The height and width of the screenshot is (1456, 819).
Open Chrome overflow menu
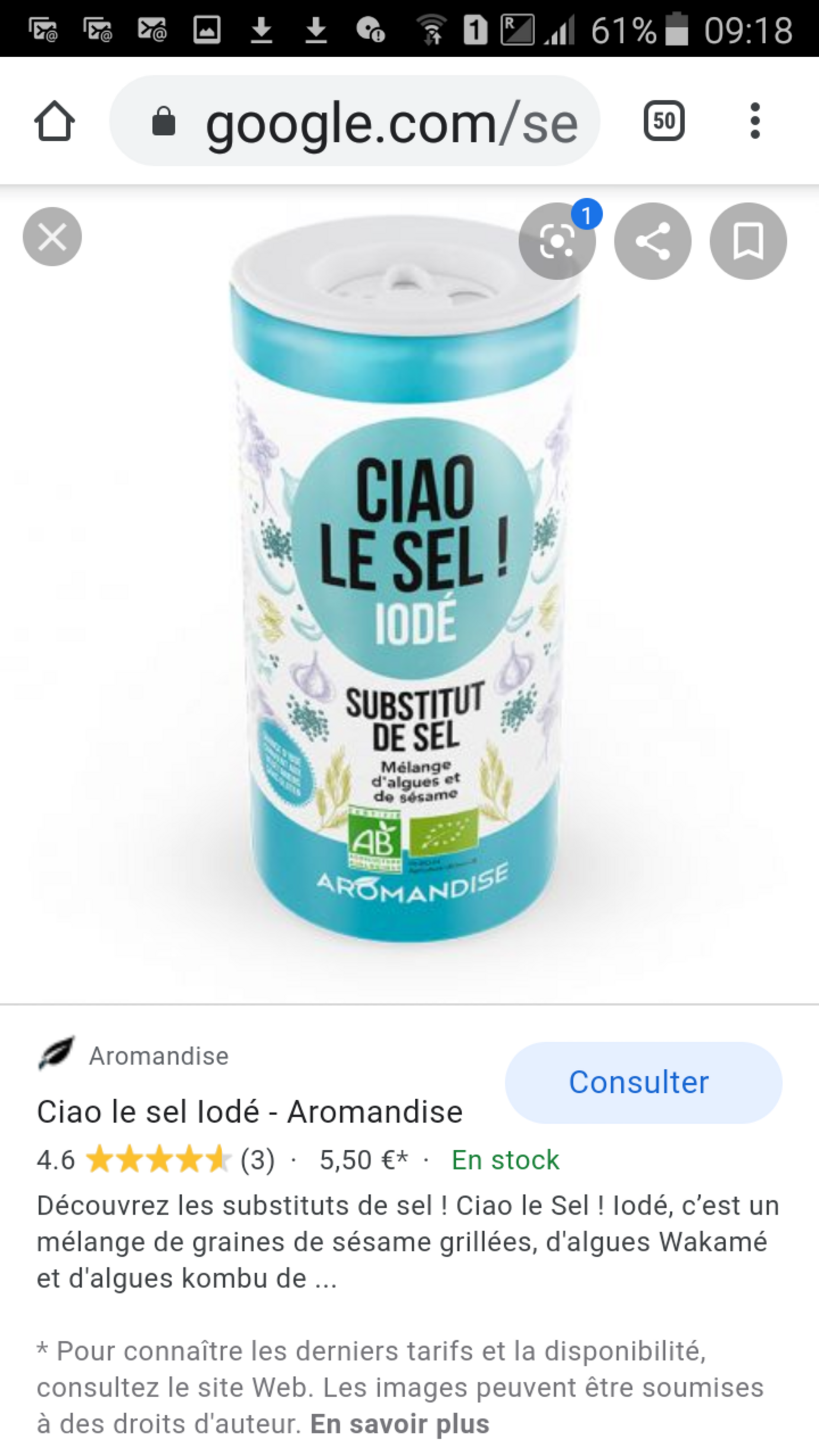[x=755, y=121]
